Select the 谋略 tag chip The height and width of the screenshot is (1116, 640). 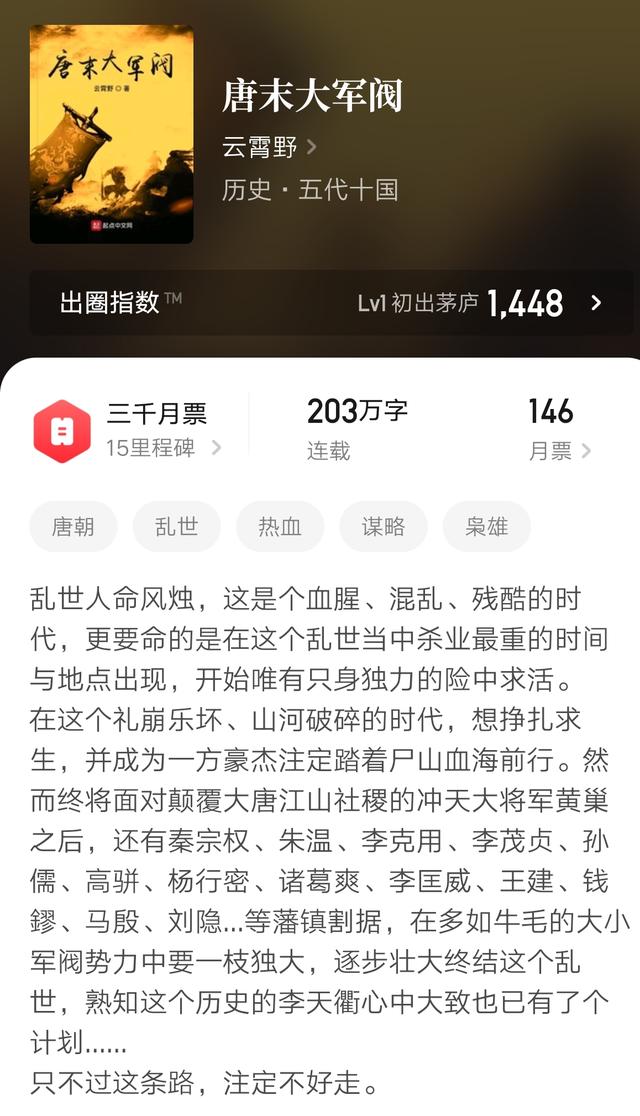coord(383,527)
